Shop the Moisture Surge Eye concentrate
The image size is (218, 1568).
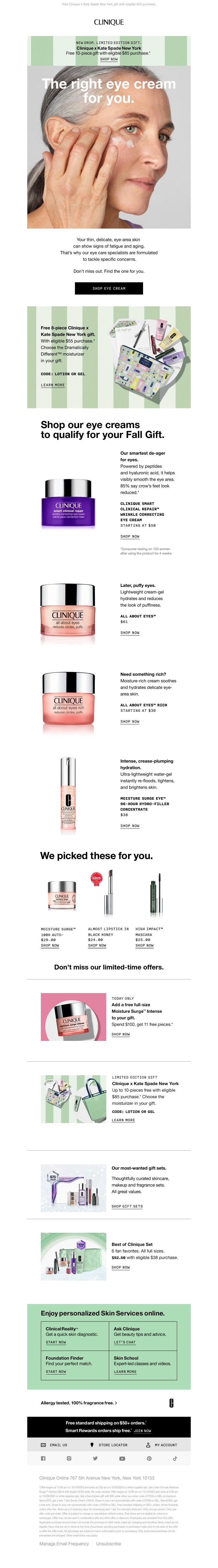129,825
